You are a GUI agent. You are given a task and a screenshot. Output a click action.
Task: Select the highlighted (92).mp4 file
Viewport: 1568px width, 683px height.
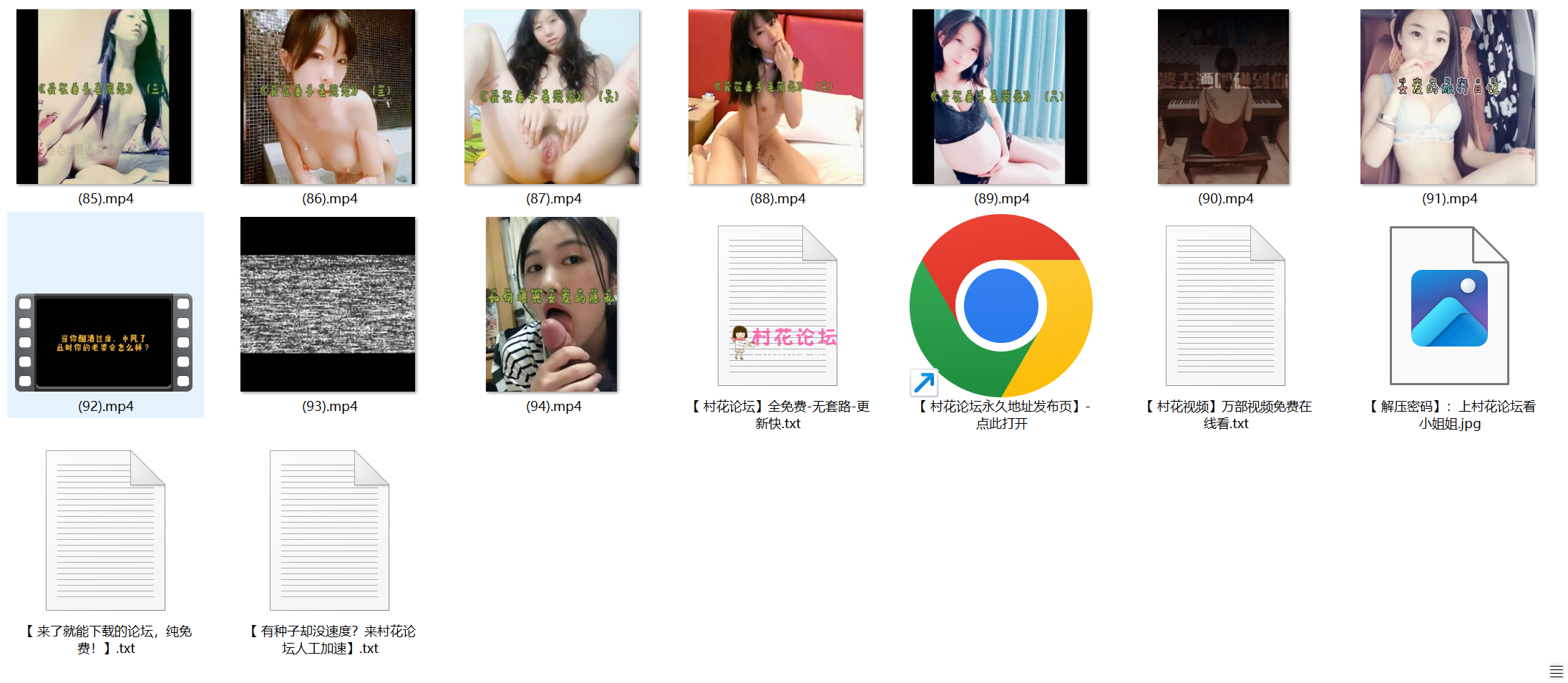104,342
